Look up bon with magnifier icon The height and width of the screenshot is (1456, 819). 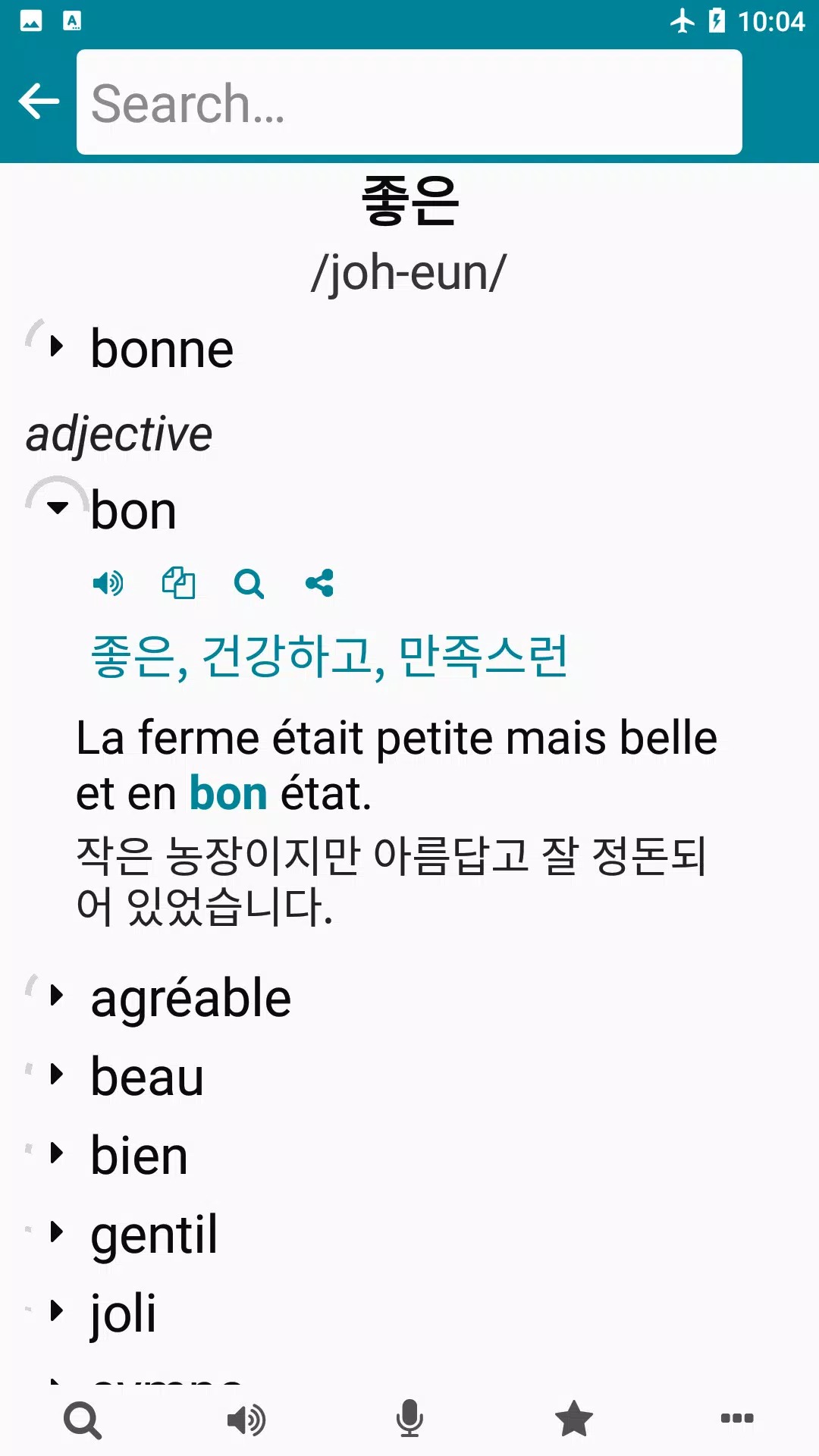point(249,583)
